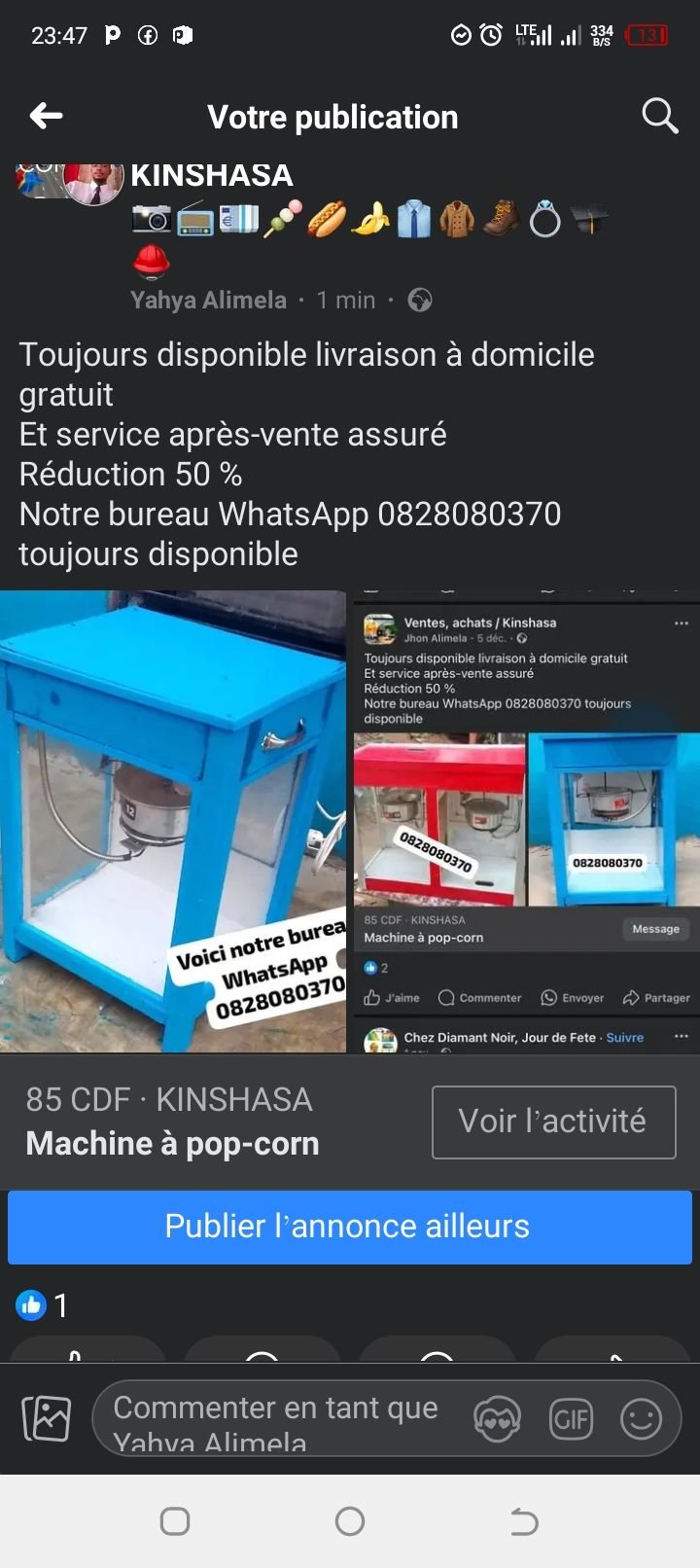Click the author name Yahya Alimela
Screen dimensions: 700x1568
(206, 300)
